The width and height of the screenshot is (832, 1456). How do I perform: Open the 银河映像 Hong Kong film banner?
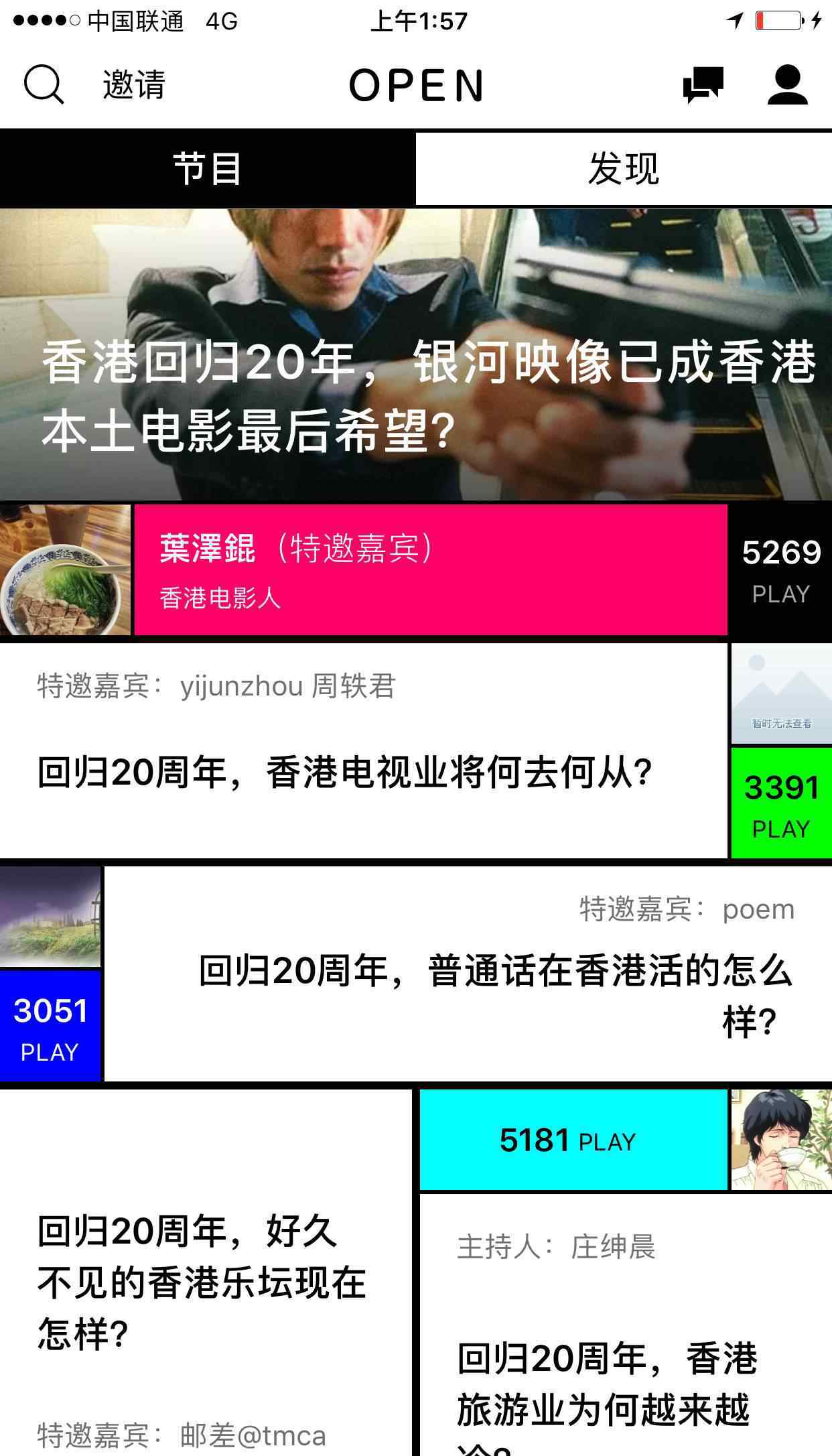(416, 354)
